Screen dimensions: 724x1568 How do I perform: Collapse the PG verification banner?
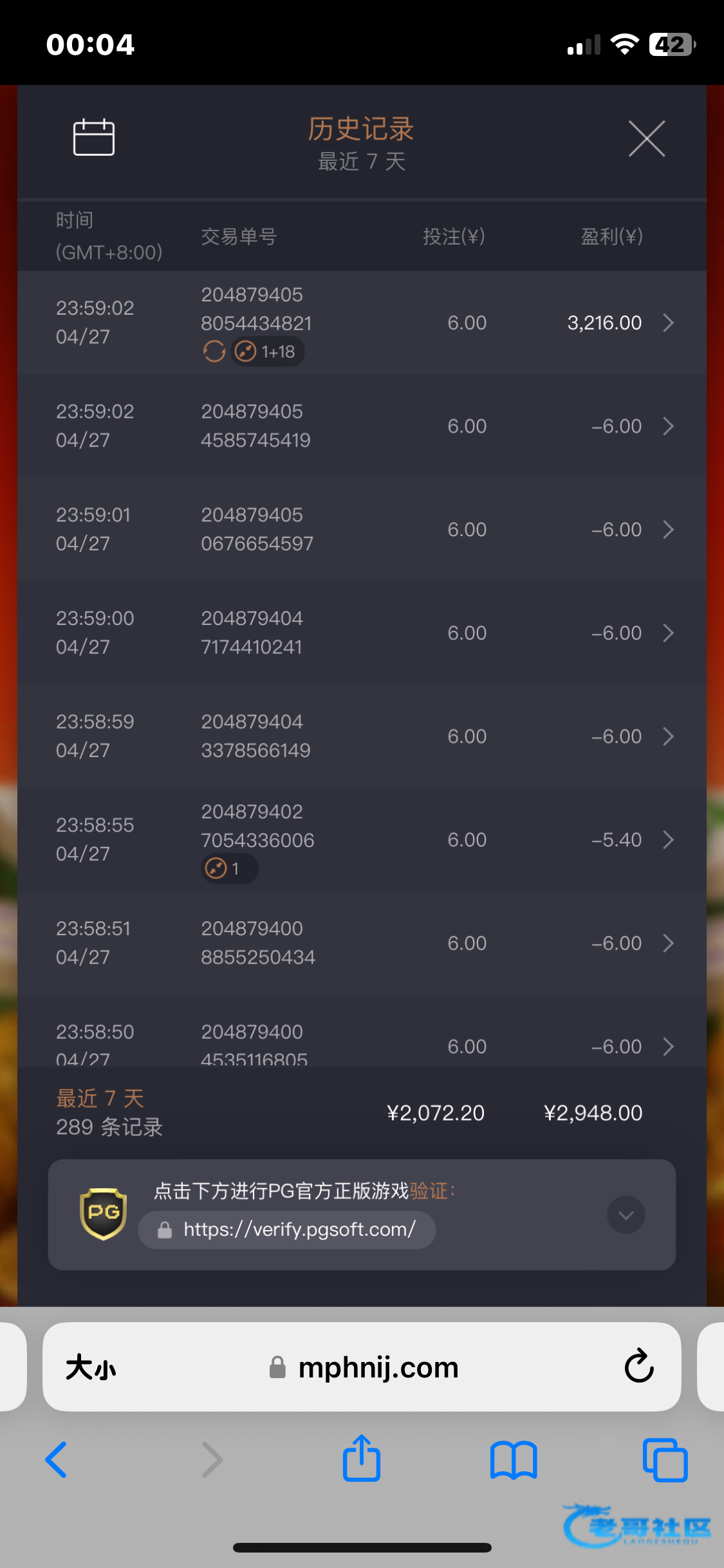(626, 1215)
